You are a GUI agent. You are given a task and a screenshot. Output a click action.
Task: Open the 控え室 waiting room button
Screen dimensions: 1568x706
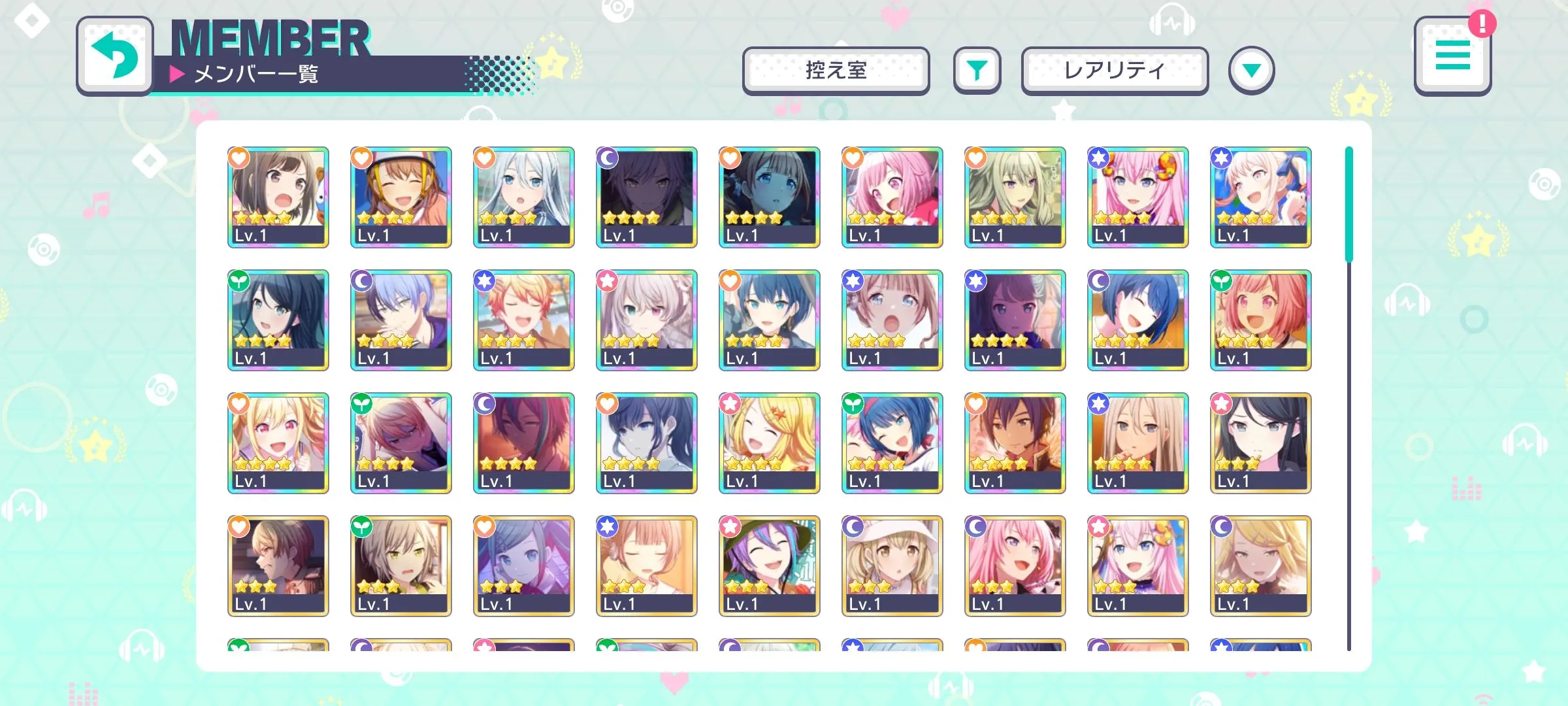[836, 71]
